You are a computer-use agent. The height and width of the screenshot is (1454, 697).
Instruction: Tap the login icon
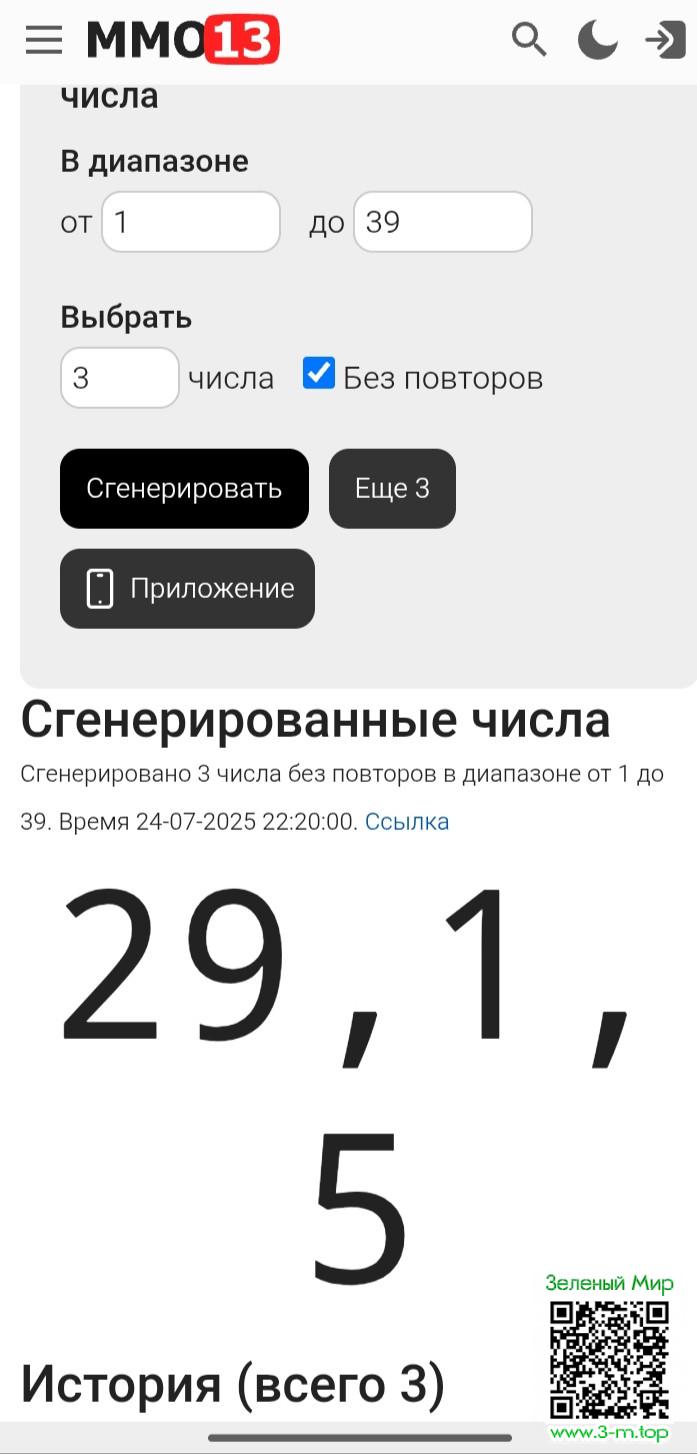663,41
